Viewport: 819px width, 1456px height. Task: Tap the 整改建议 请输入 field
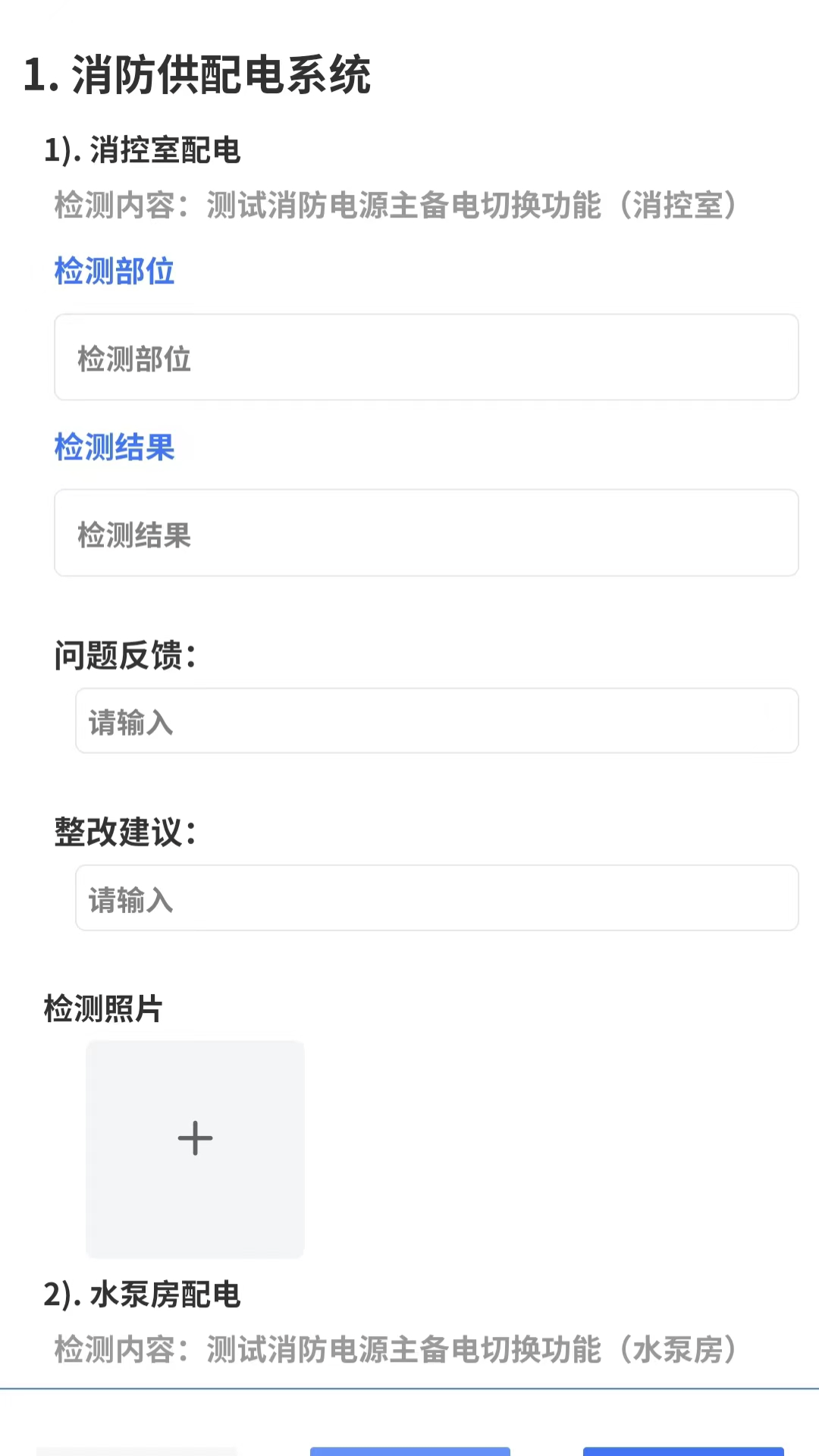(x=438, y=898)
